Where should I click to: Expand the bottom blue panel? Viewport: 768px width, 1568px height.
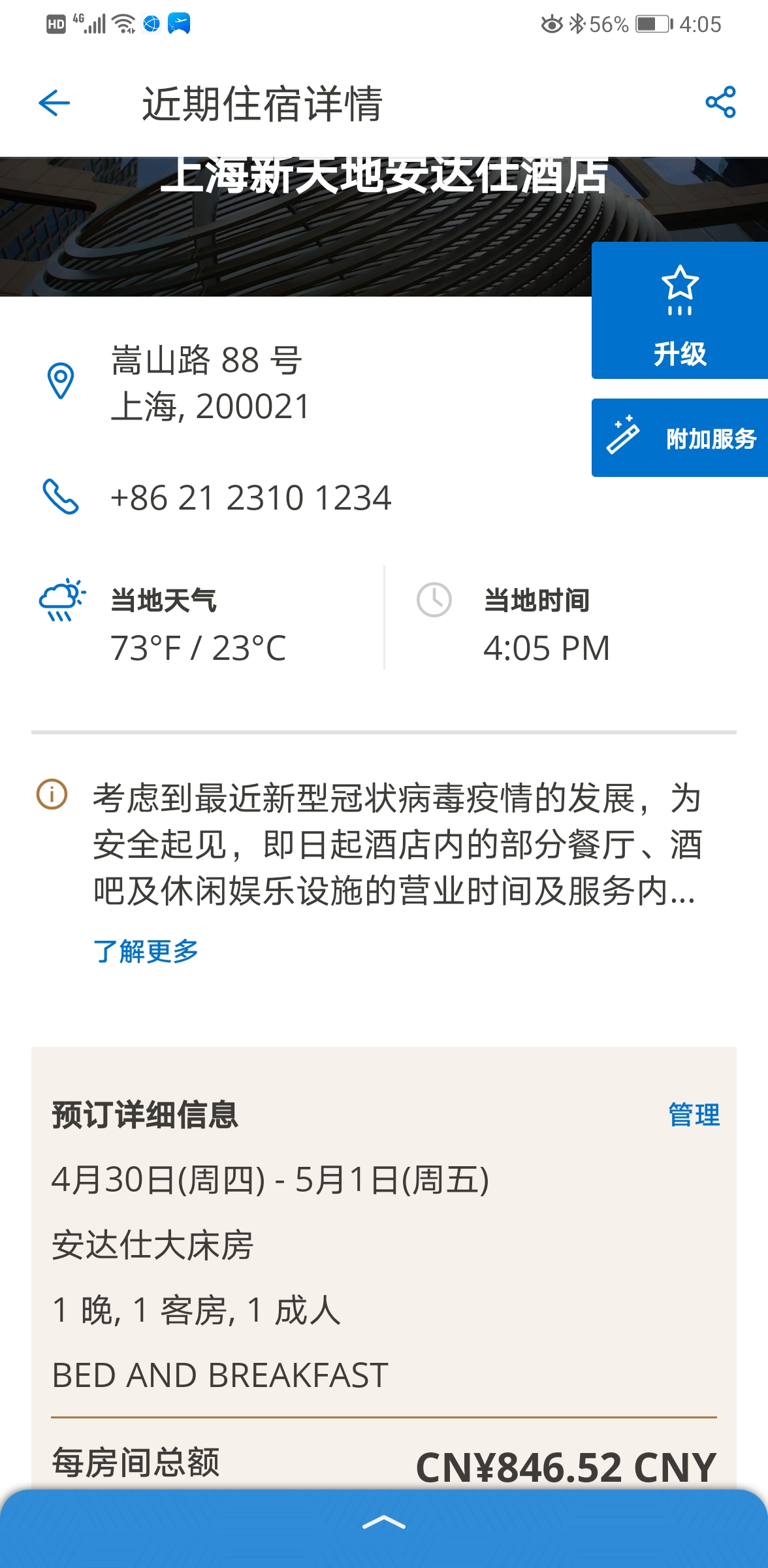click(384, 1525)
